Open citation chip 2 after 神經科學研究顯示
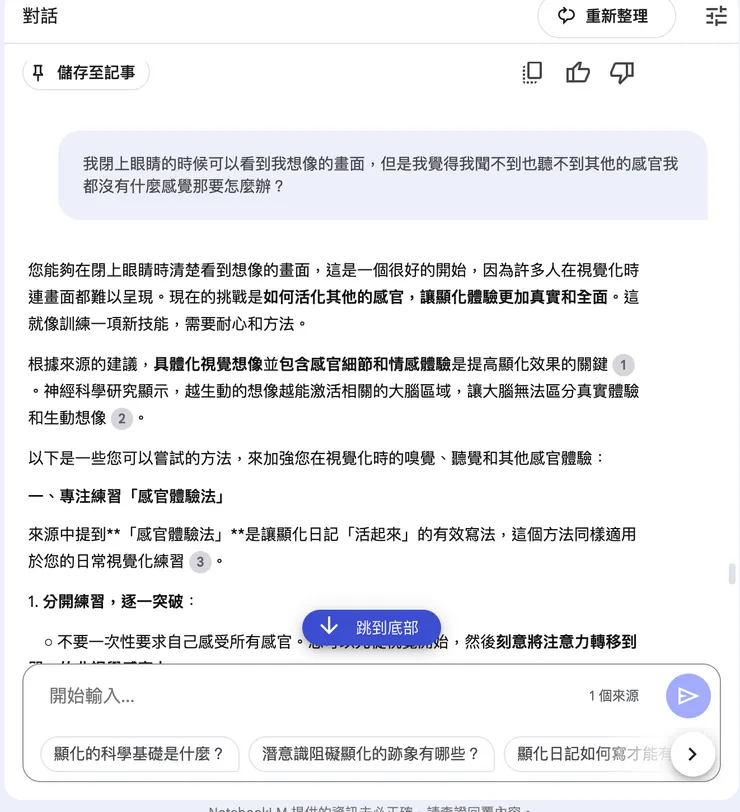The image size is (740, 812). point(122,419)
